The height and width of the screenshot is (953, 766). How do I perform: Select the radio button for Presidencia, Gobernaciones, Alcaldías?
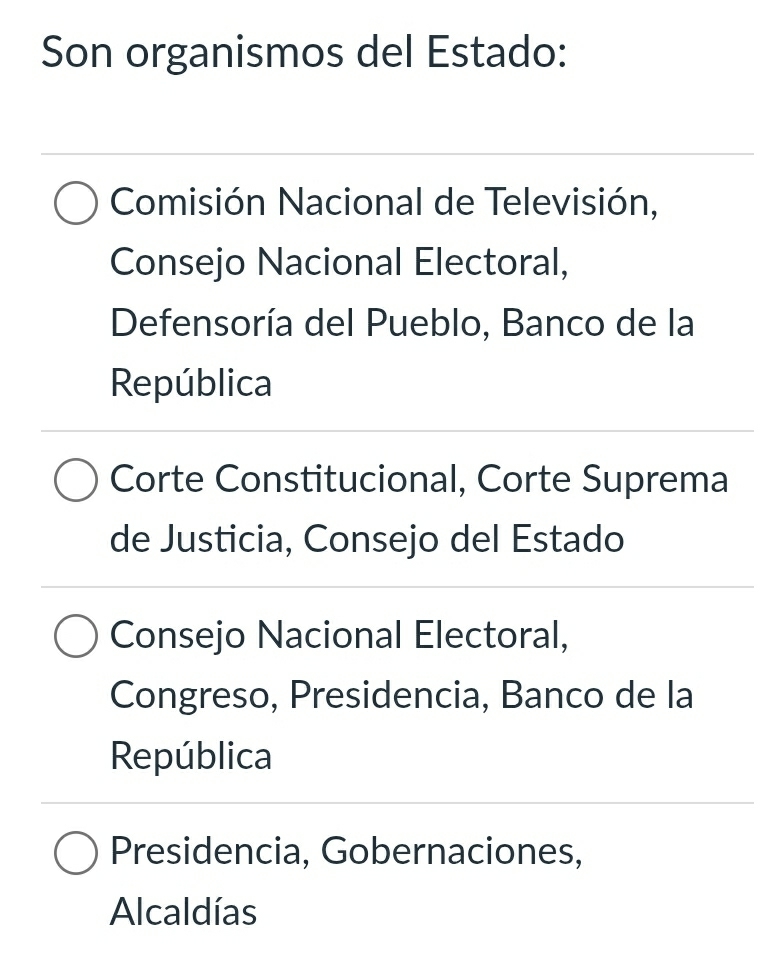click(x=75, y=853)
